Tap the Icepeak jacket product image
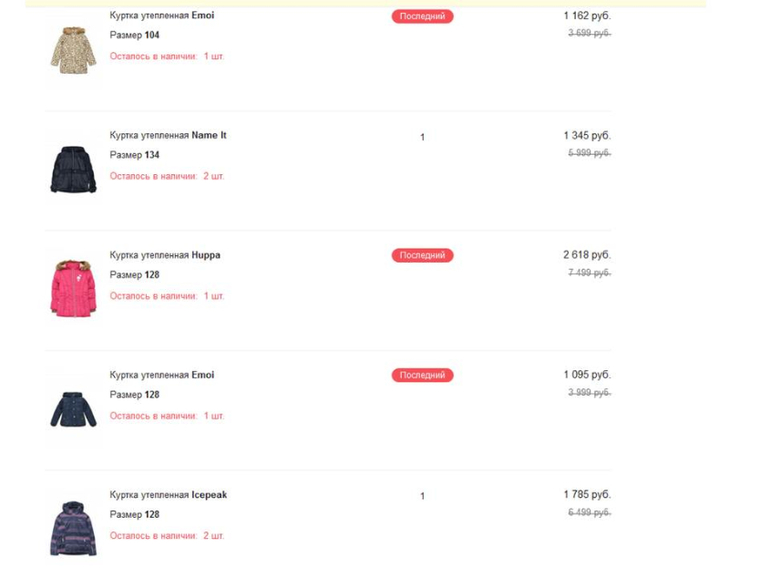The height and width of the screenshot is (578, 770). [73, 528]
